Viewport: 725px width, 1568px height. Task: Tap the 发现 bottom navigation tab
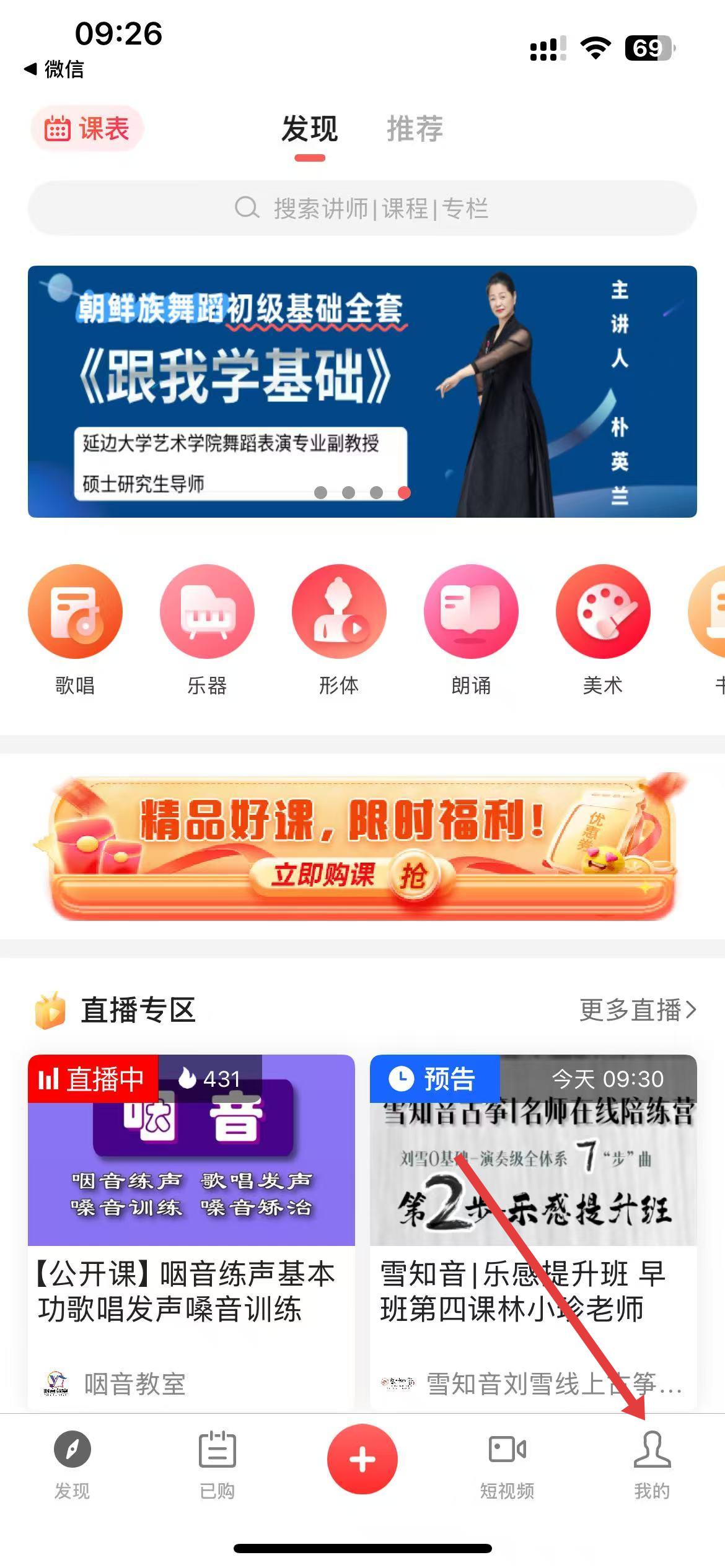[72, 1465]
